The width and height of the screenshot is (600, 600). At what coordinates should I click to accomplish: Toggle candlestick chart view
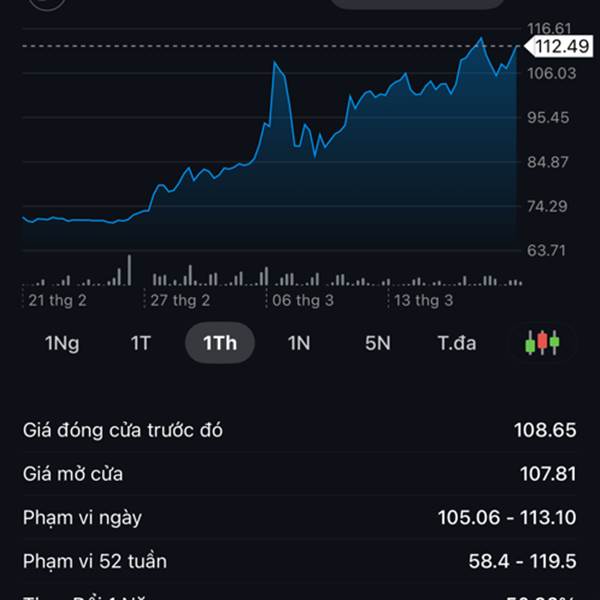click(x=542, y=343)
